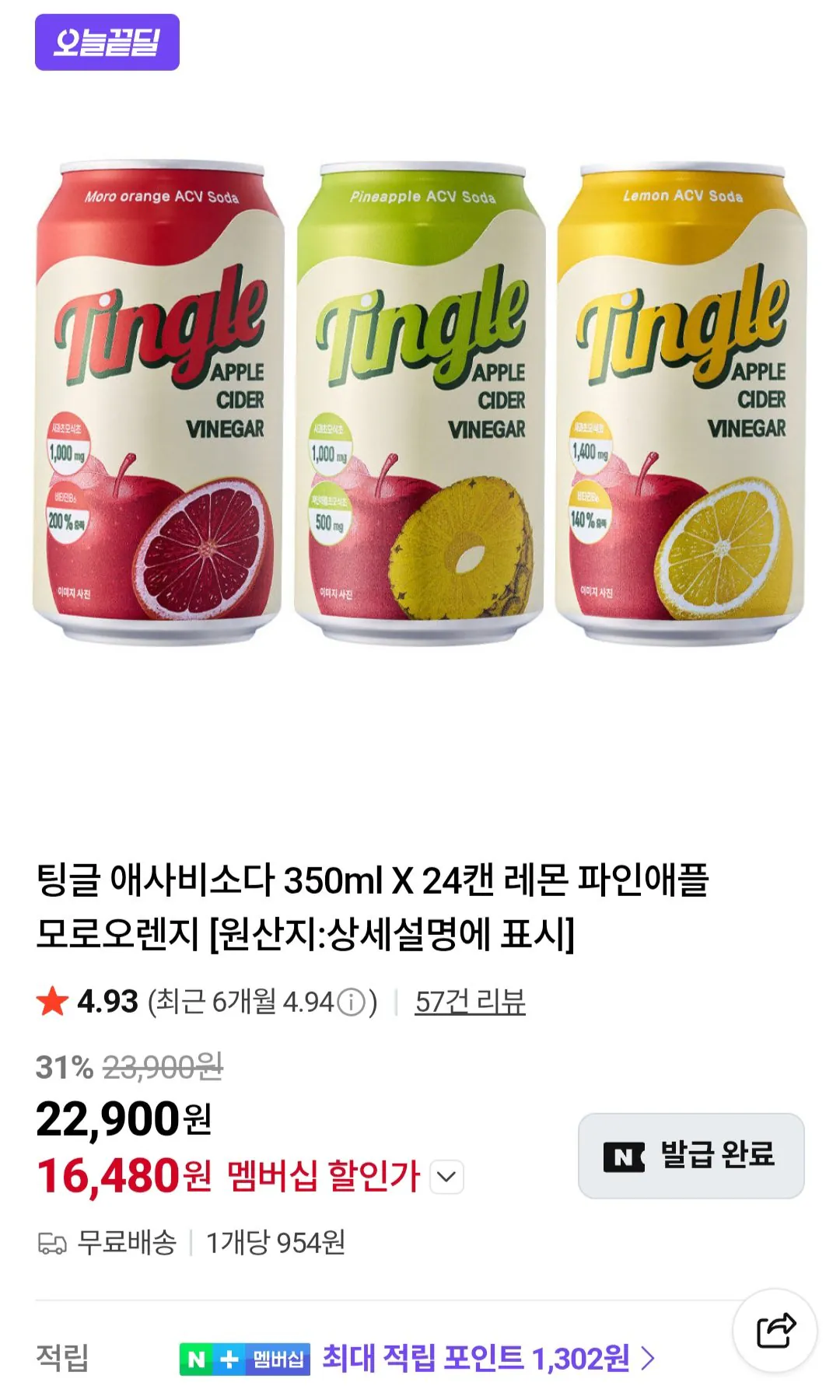Image resolution: width=840 pixels, height=1400 pixels.
Task: Click the 발급 완료 coupon button
Action: click(691, 1157)
